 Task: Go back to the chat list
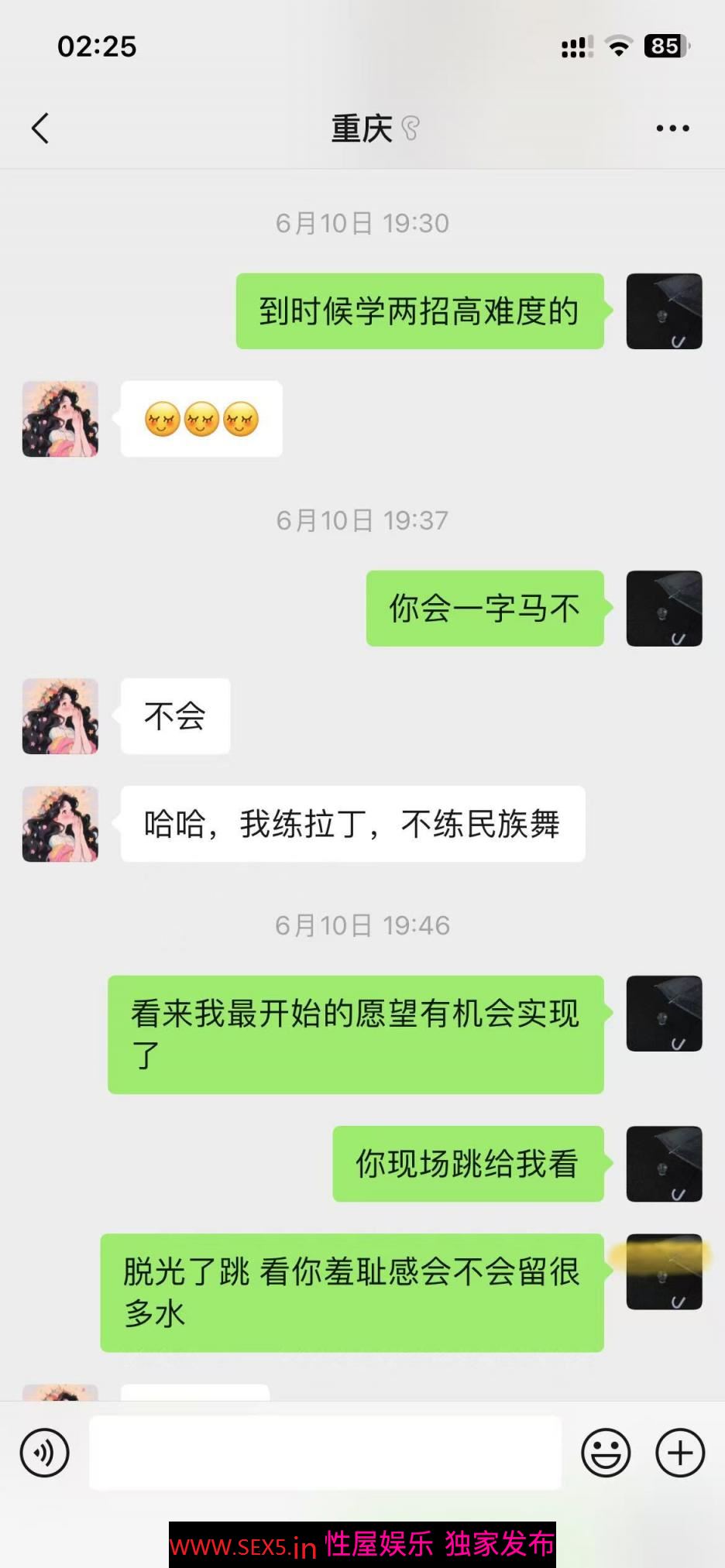click(40, 129)
